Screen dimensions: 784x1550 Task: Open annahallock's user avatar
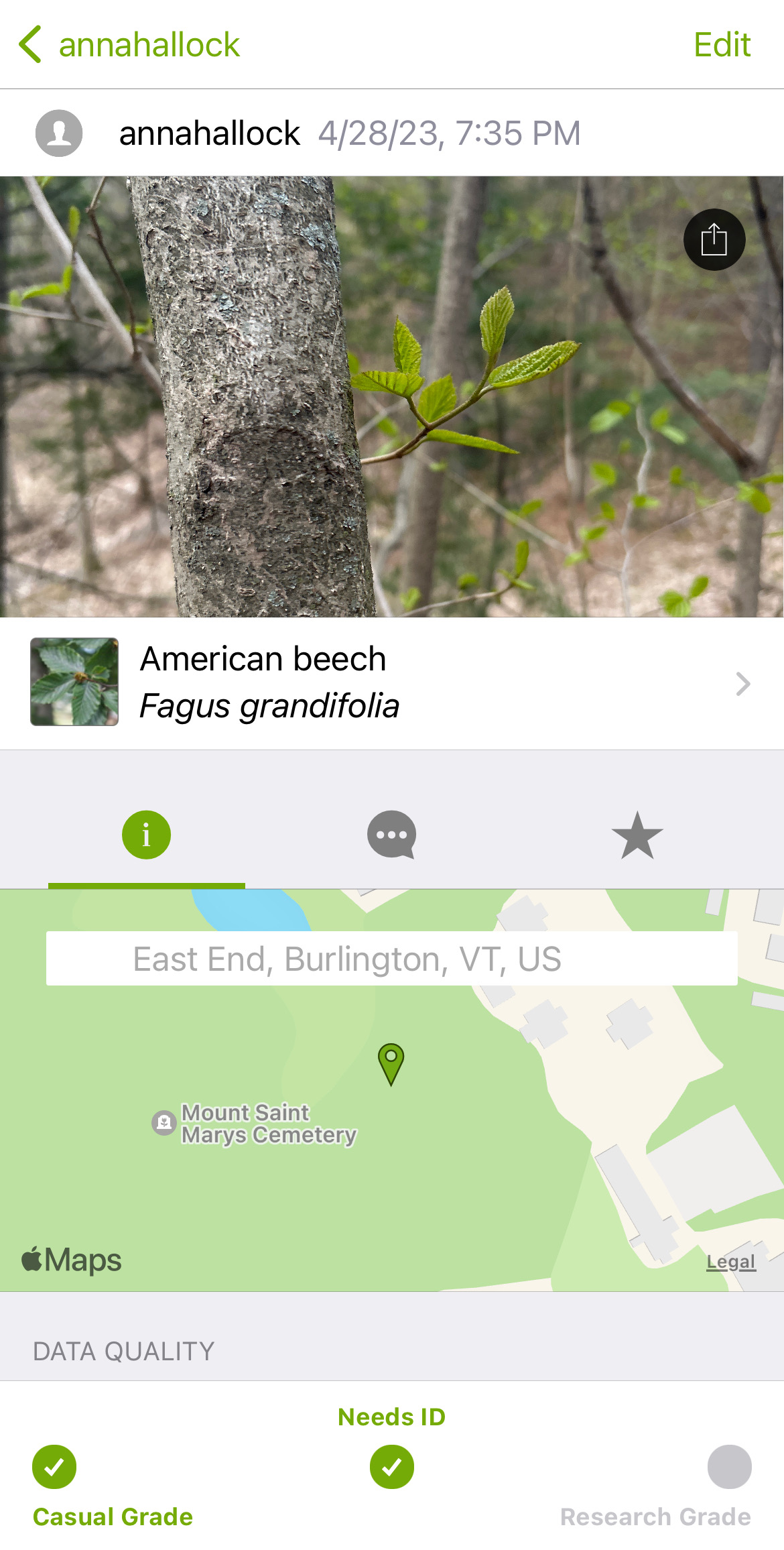[59, 133]
